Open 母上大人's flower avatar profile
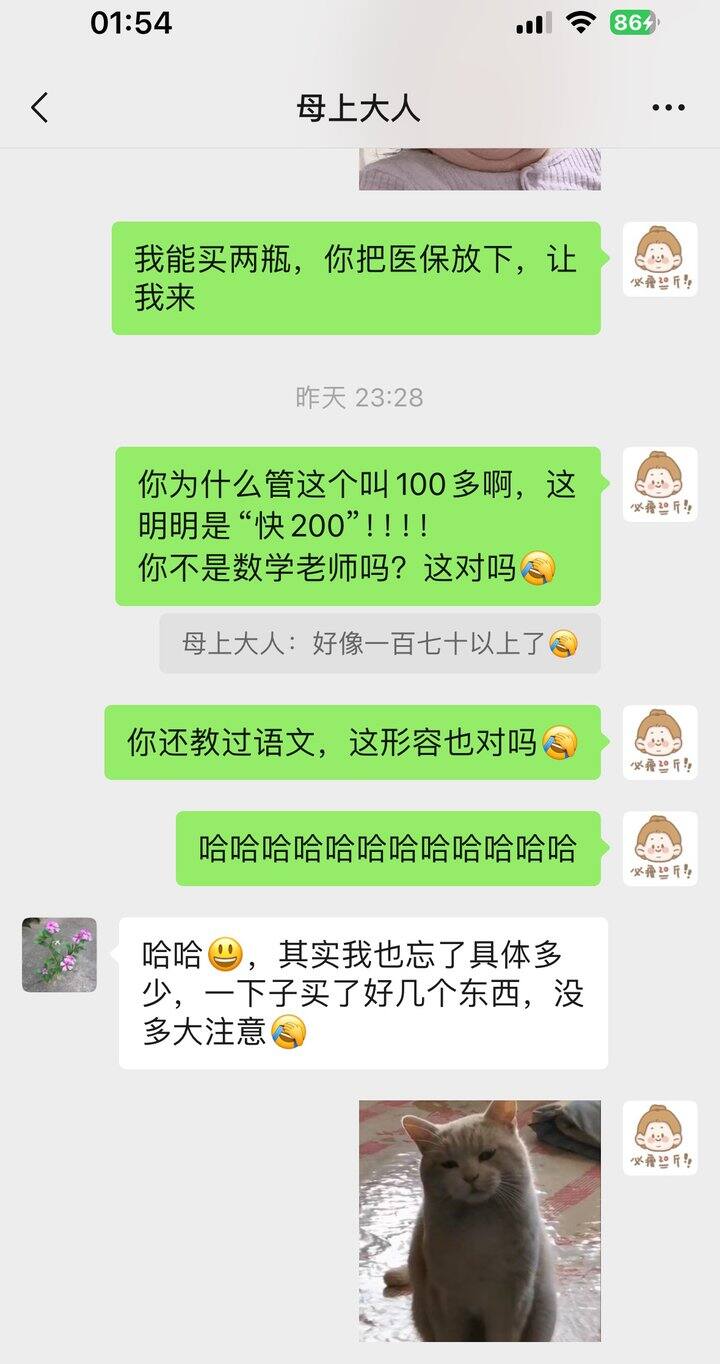Screen dimensions: 720x1364 (x=58, y=953)
